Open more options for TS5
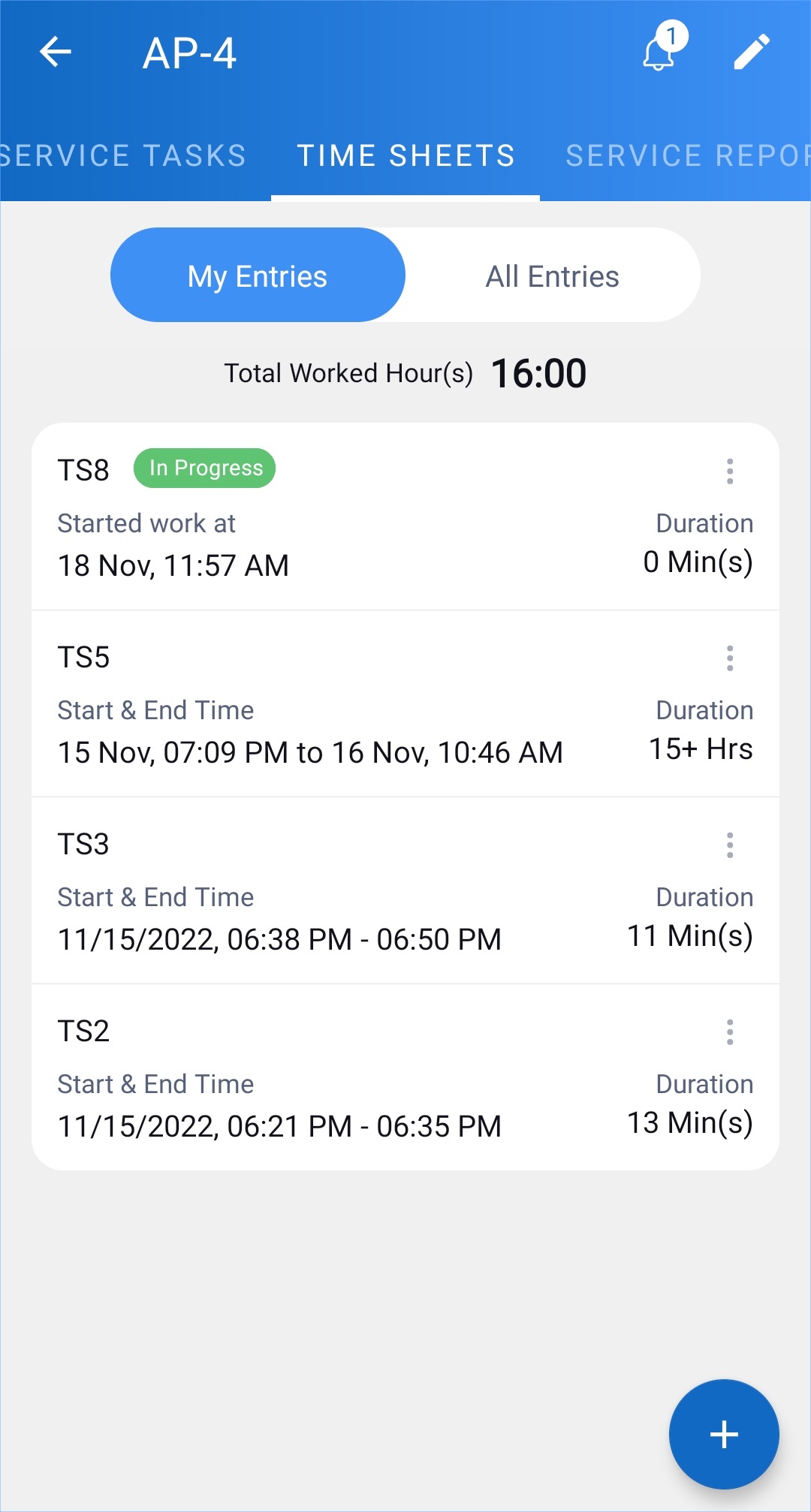811x1512 pixels. click(729, 658)
